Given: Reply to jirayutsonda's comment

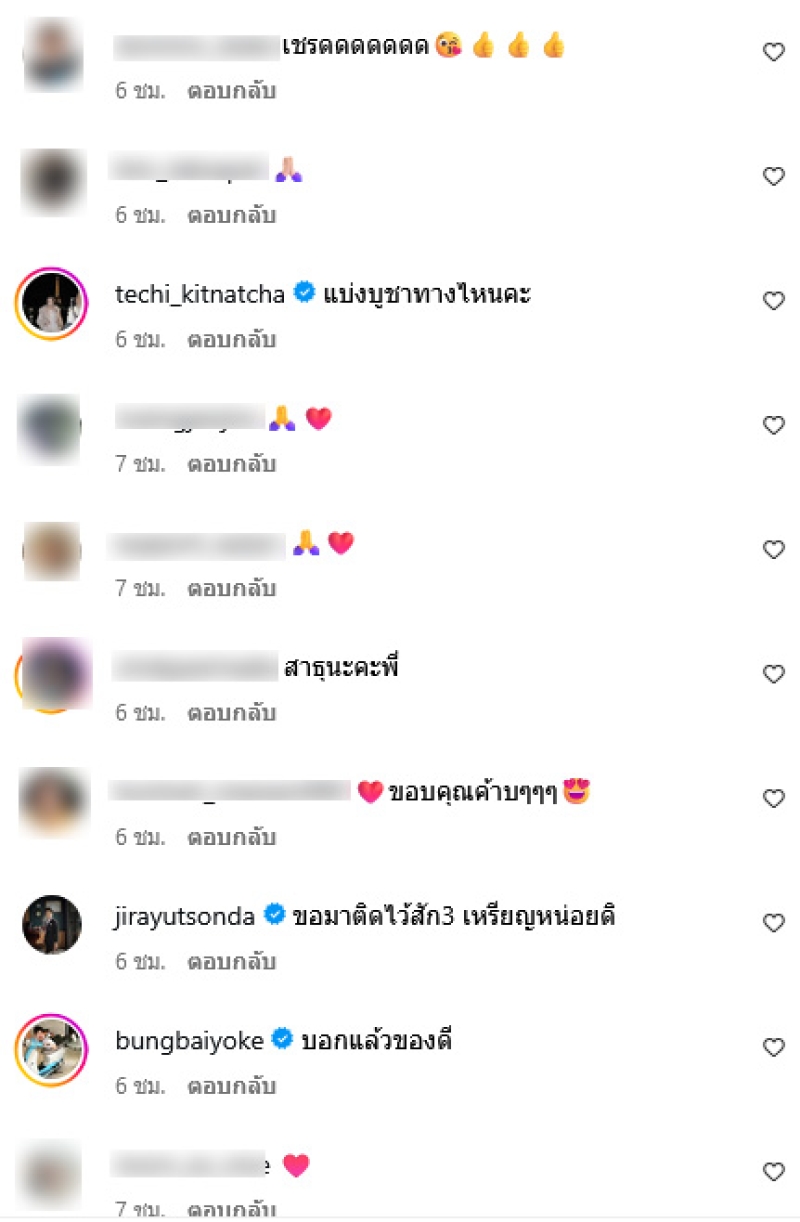Looking at the screenshot, I should pyautogui.click(x=231, y=962).
